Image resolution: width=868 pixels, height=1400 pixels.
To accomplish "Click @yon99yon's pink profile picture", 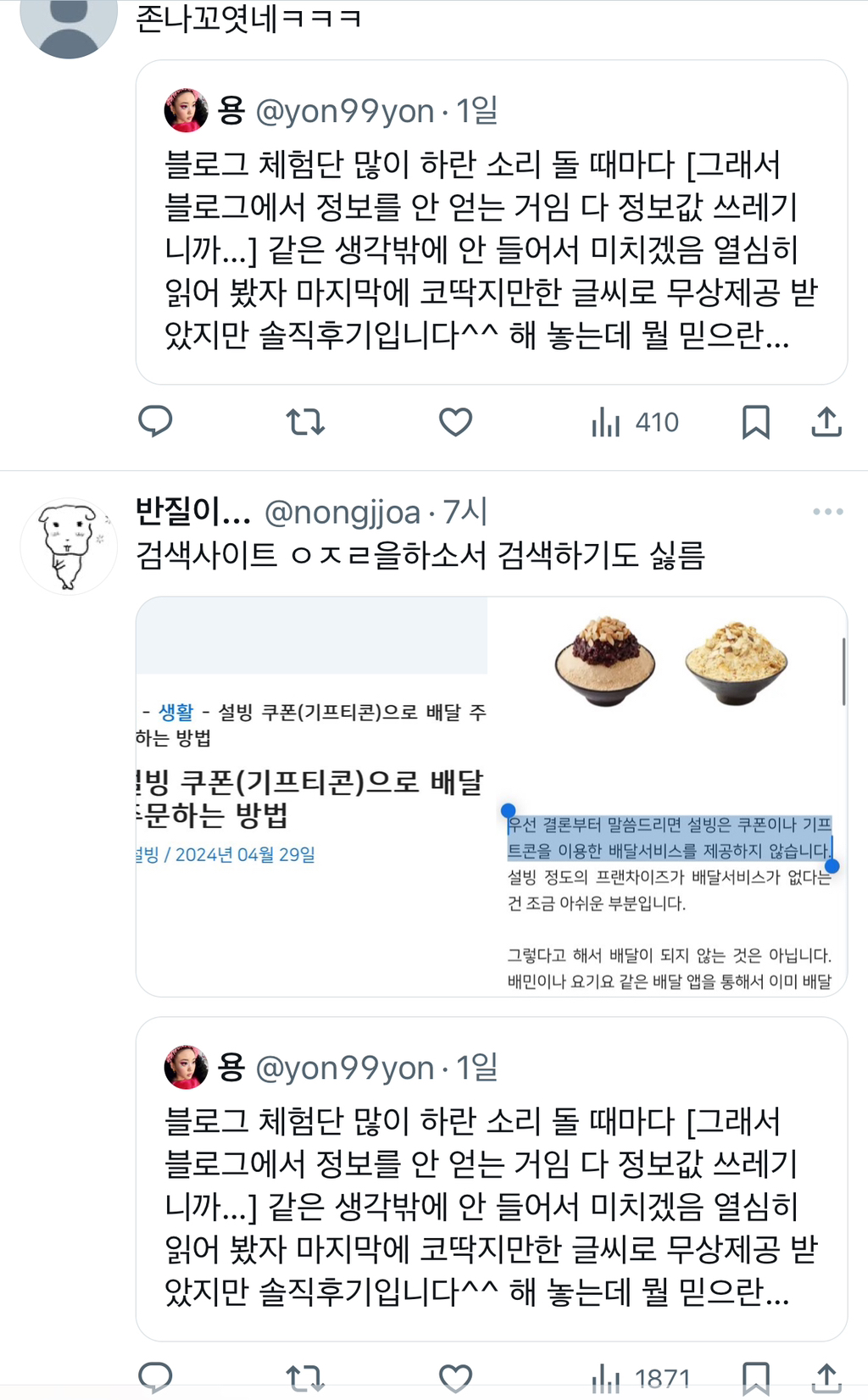I will (187, 108).
